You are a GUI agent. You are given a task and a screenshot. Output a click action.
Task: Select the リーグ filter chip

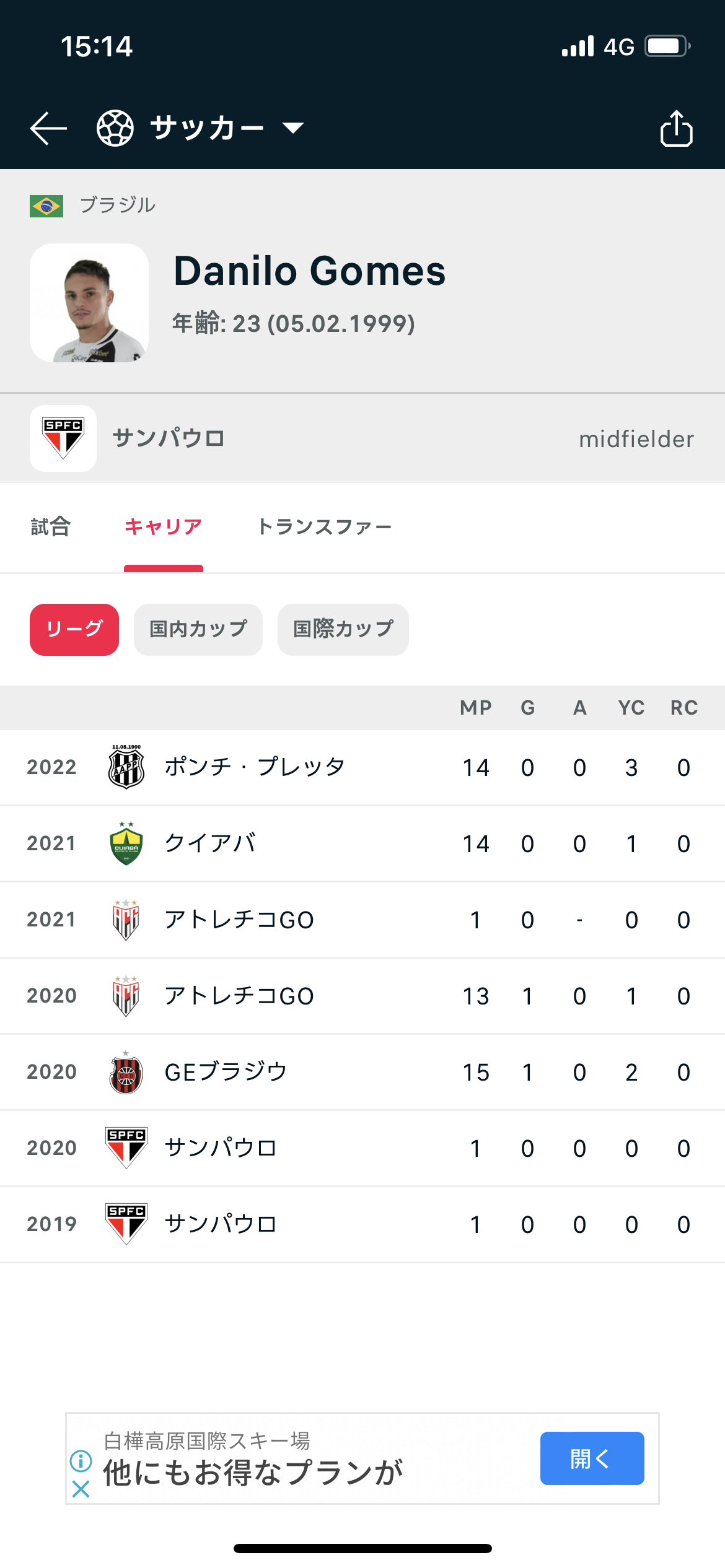point(74,629)
